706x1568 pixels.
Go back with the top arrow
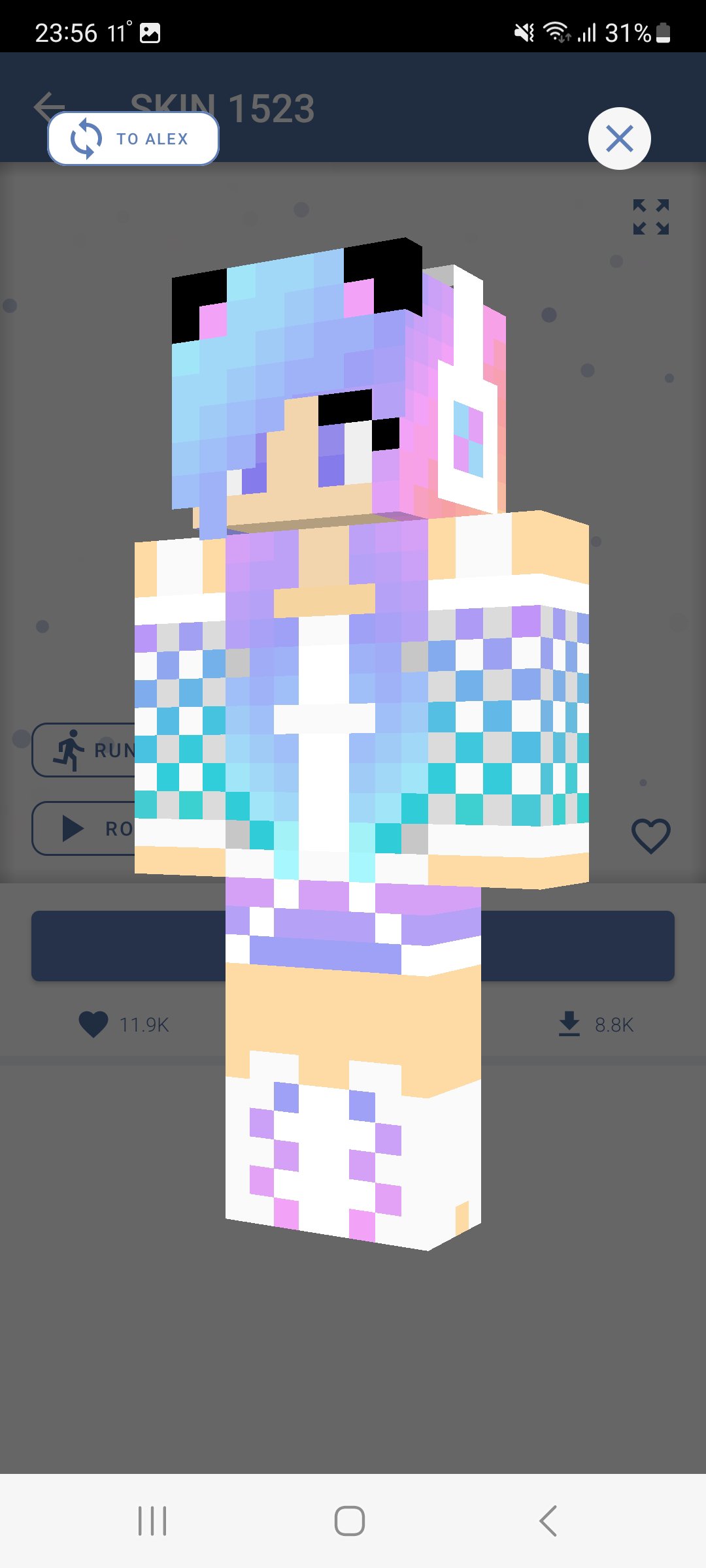click(50, 106)
